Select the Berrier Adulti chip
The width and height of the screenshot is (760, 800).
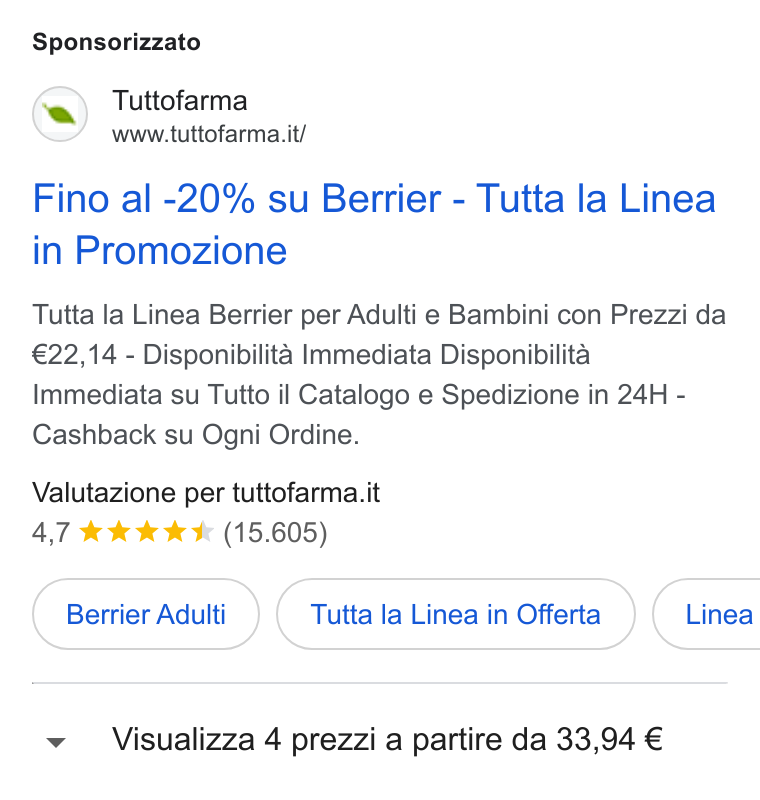146,614
